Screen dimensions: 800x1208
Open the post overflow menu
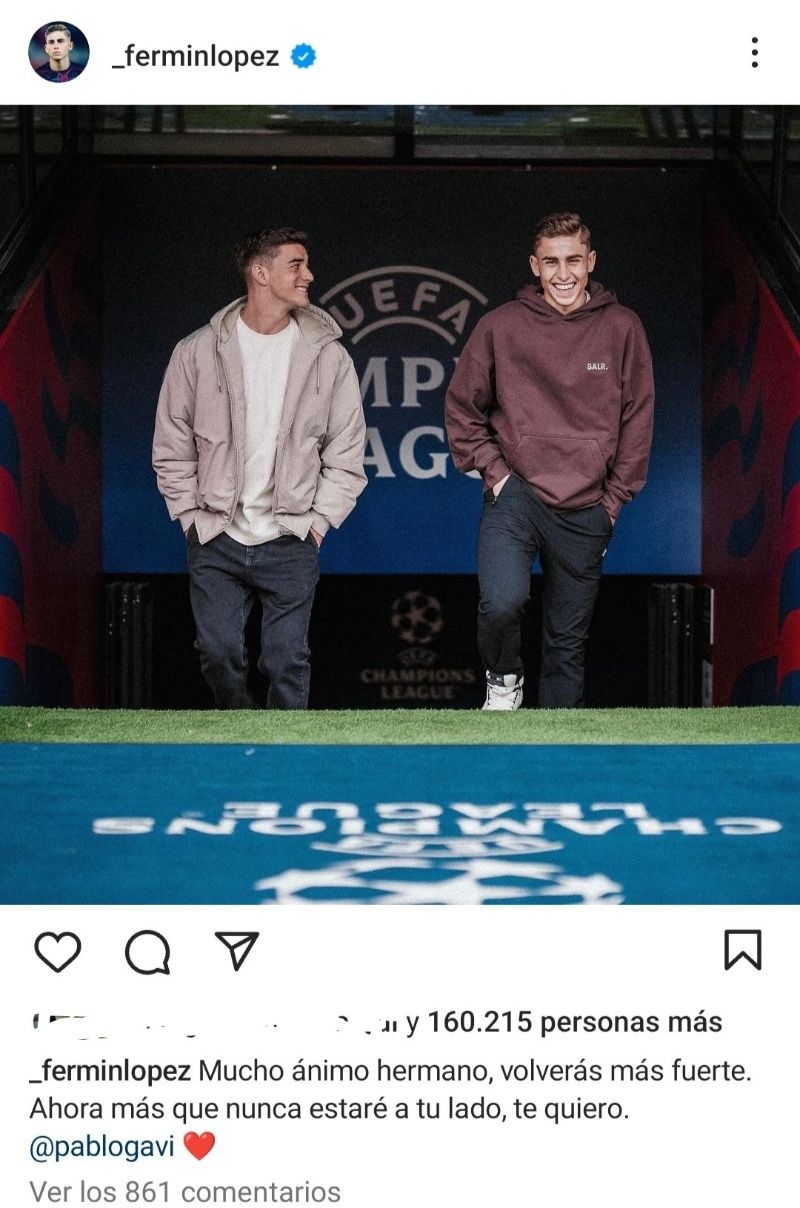click(754, 52)
